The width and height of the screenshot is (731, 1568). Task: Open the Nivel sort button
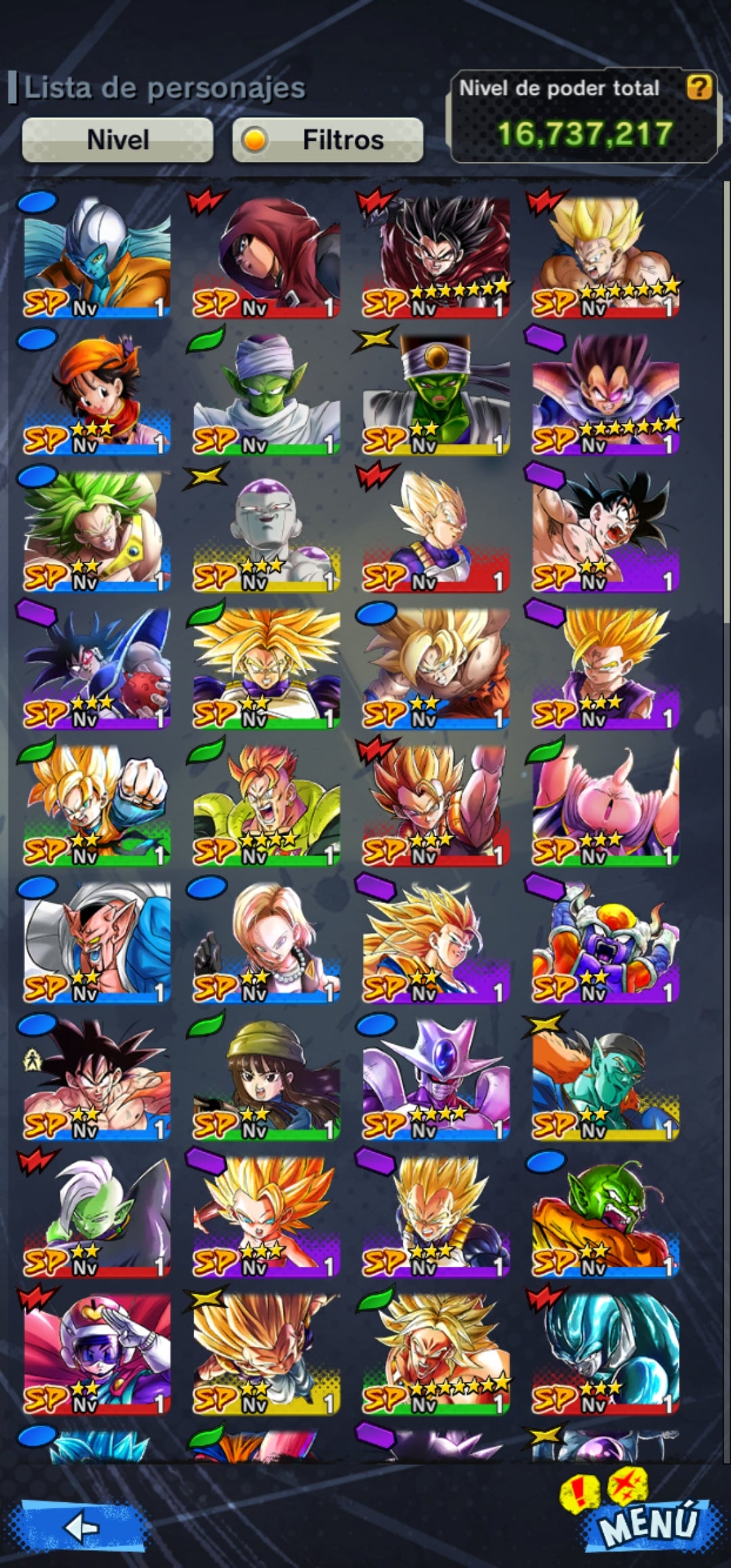click(x=118, y=140)
